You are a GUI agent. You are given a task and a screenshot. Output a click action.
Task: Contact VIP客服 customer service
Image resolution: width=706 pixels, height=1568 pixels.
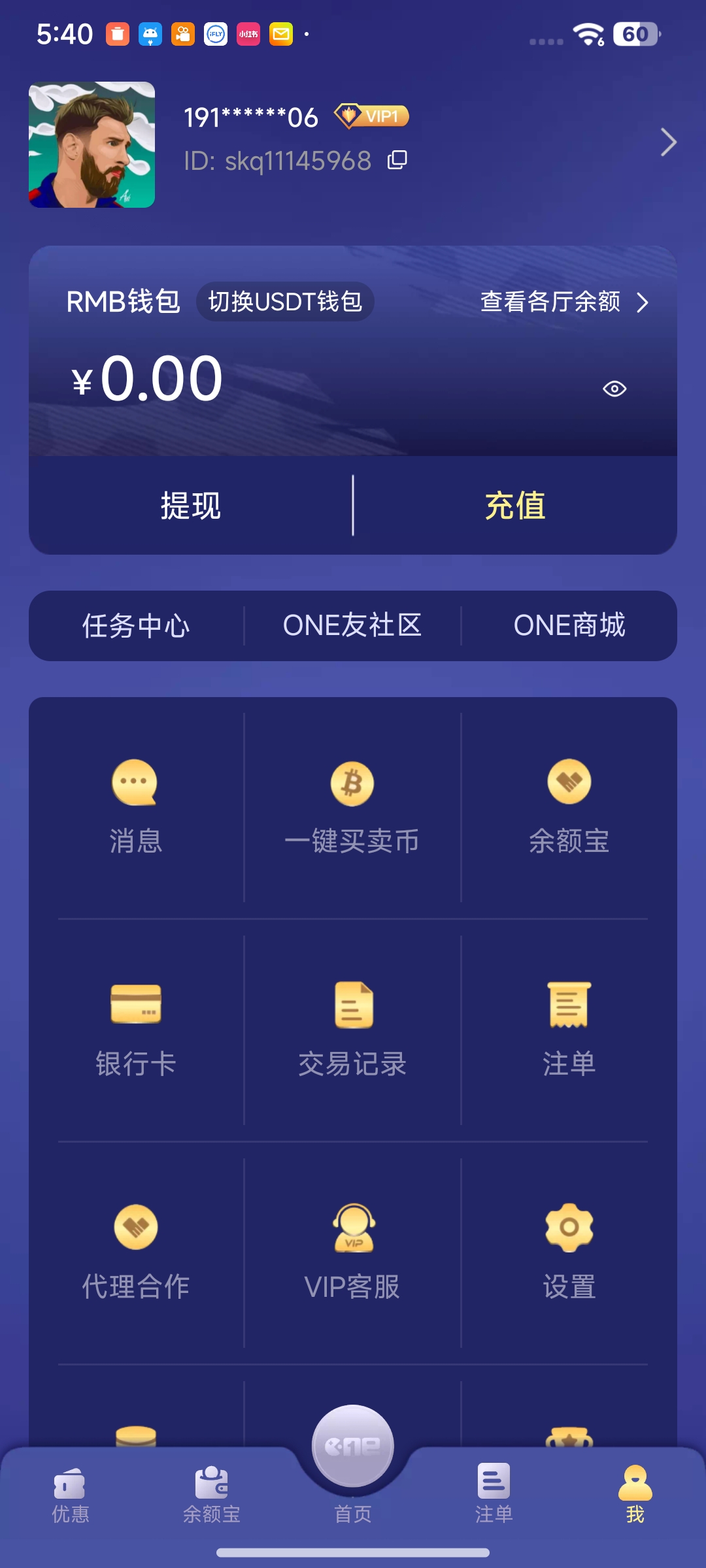point(352,1252)
